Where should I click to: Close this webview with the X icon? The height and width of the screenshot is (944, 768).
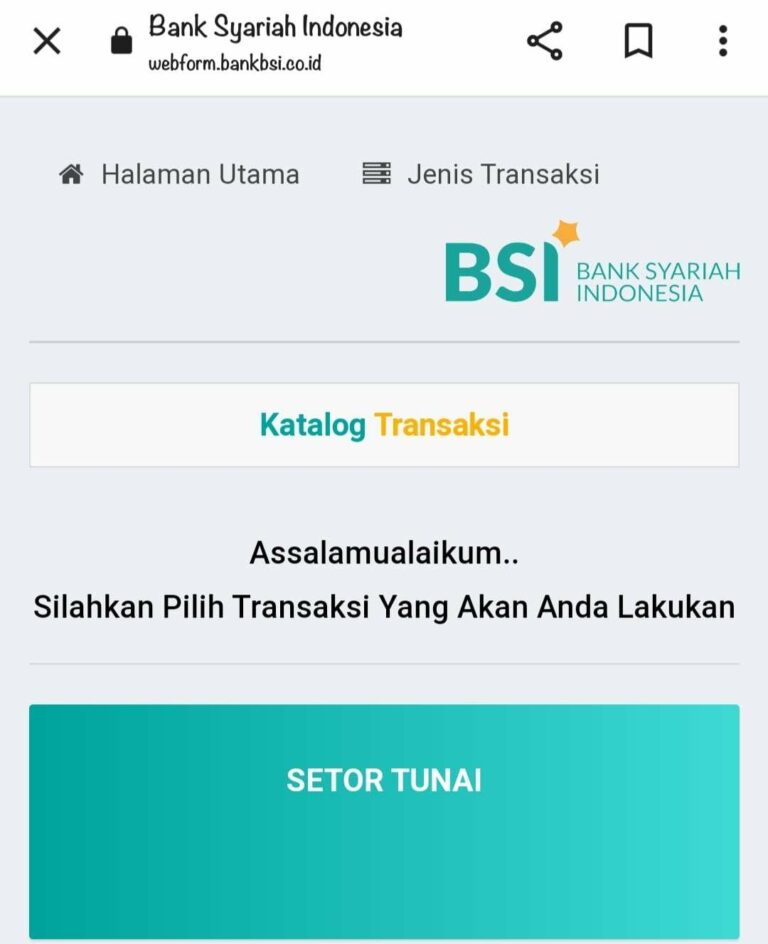click(46, 42)
